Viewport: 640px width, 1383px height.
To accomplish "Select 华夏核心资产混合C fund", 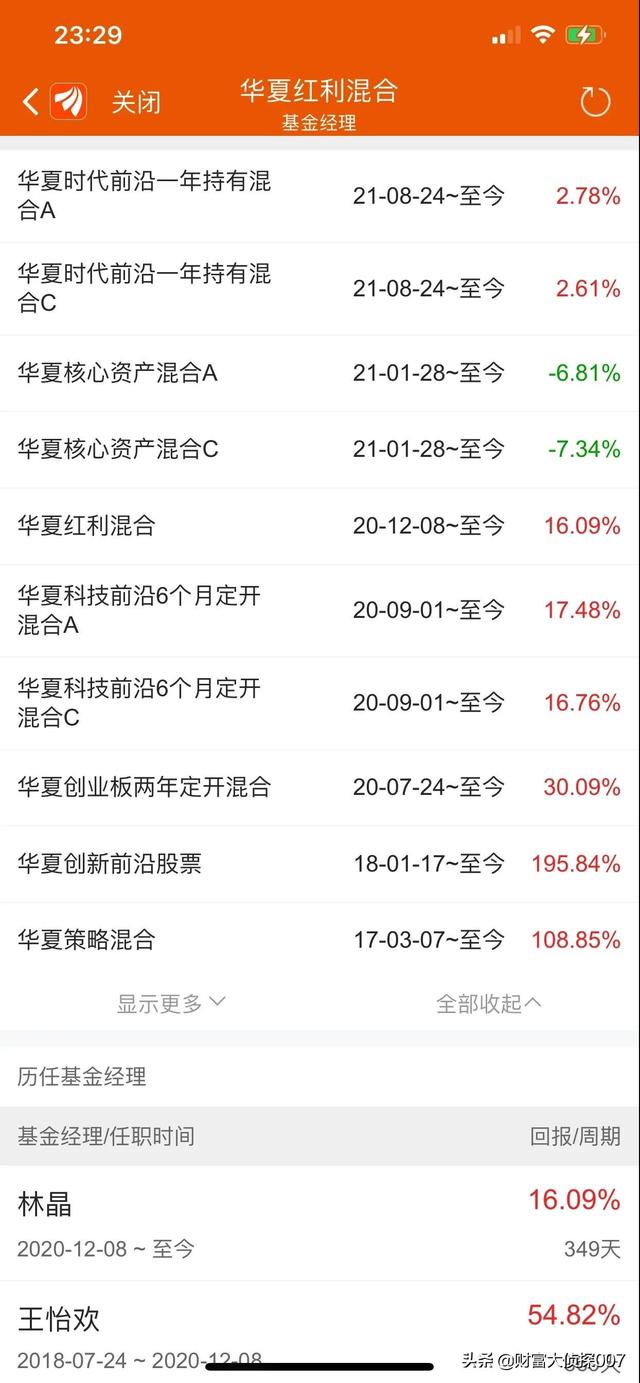I will pyautogui.click(x=320, y=449).
